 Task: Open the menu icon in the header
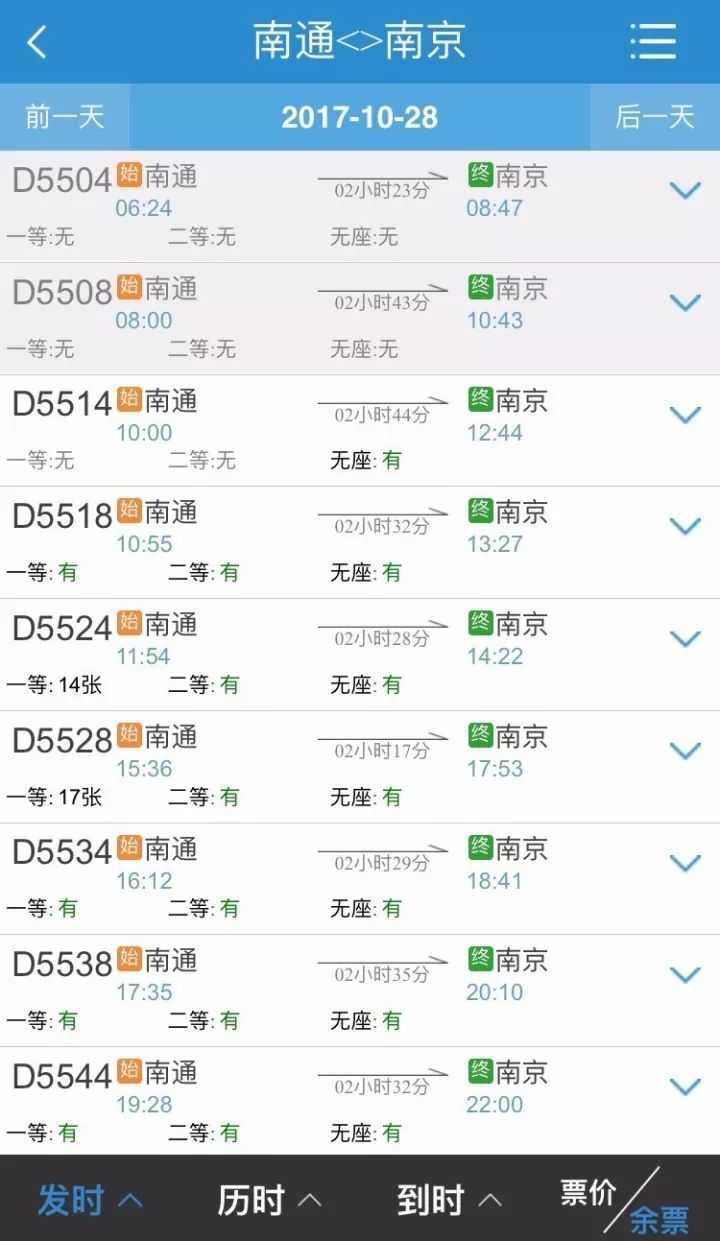pos(653,42)
